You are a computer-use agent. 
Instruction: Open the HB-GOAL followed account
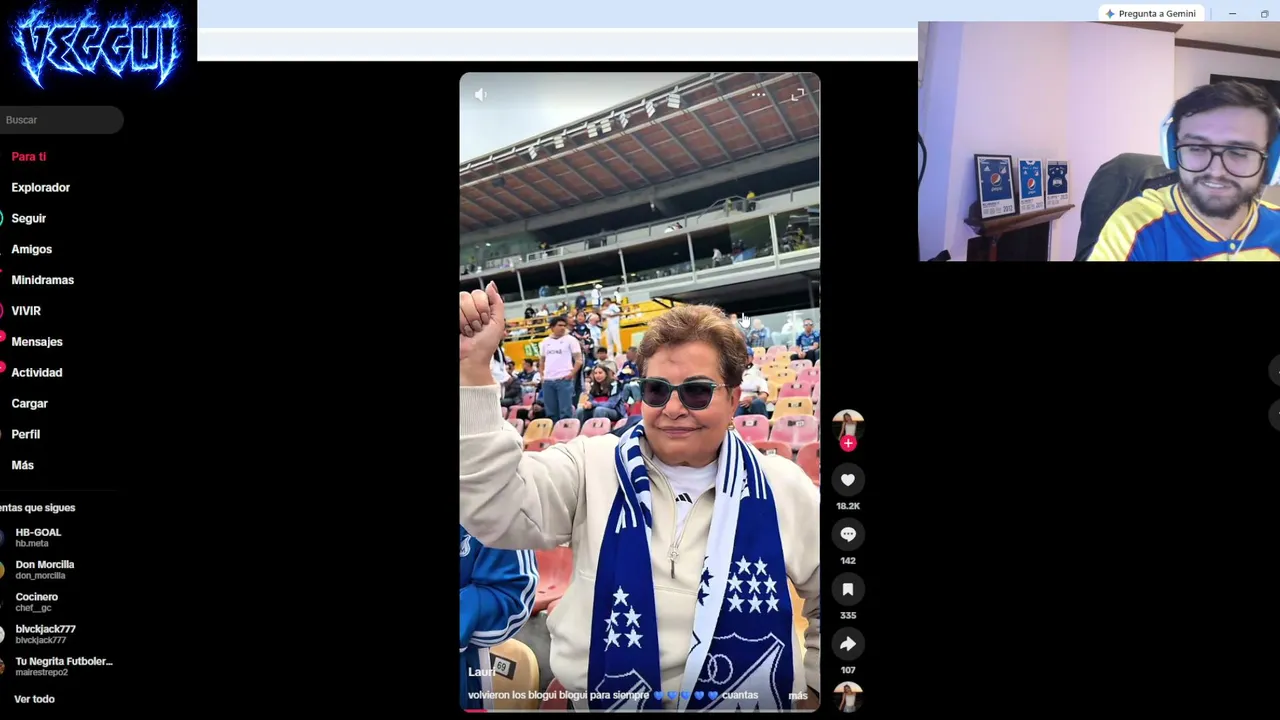38,537
